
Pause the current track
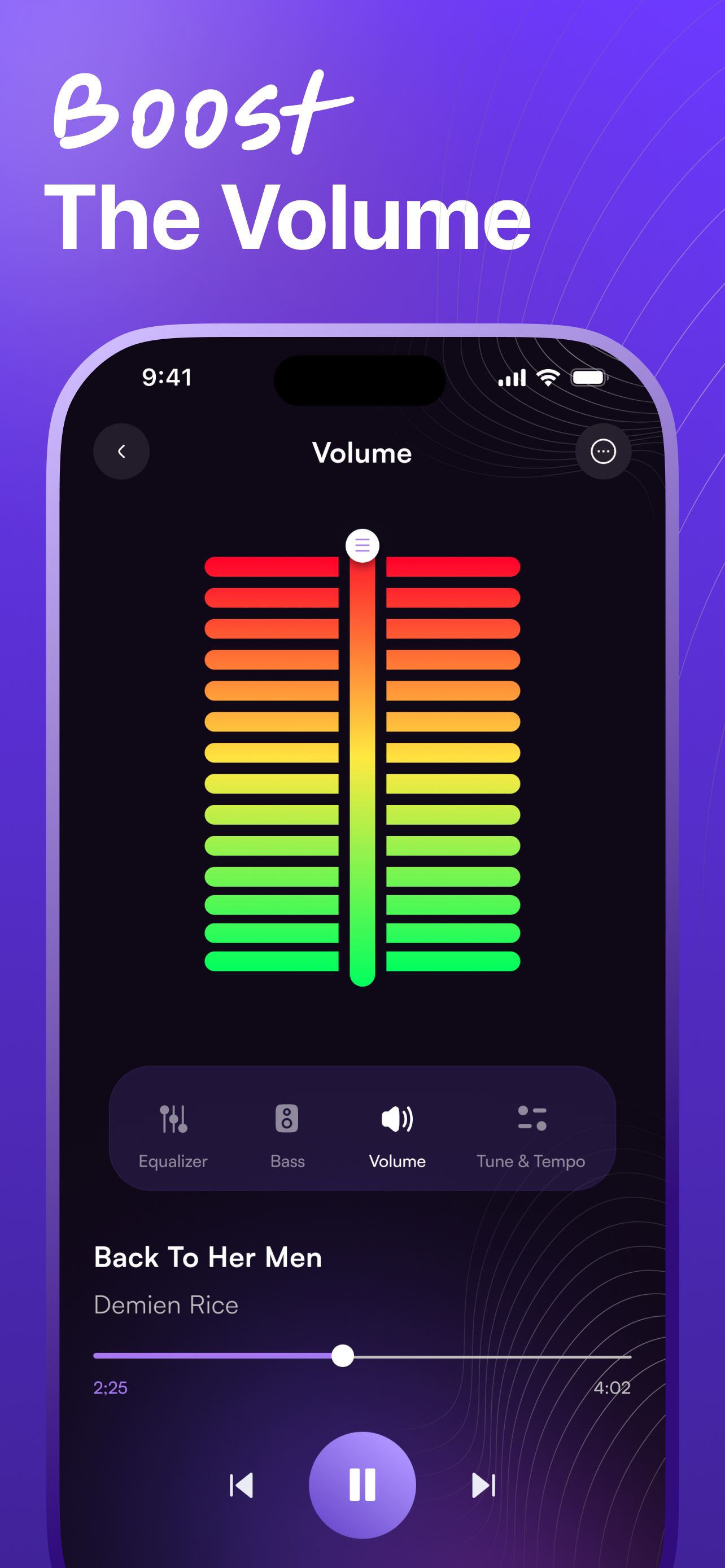tap(362, 1484)
